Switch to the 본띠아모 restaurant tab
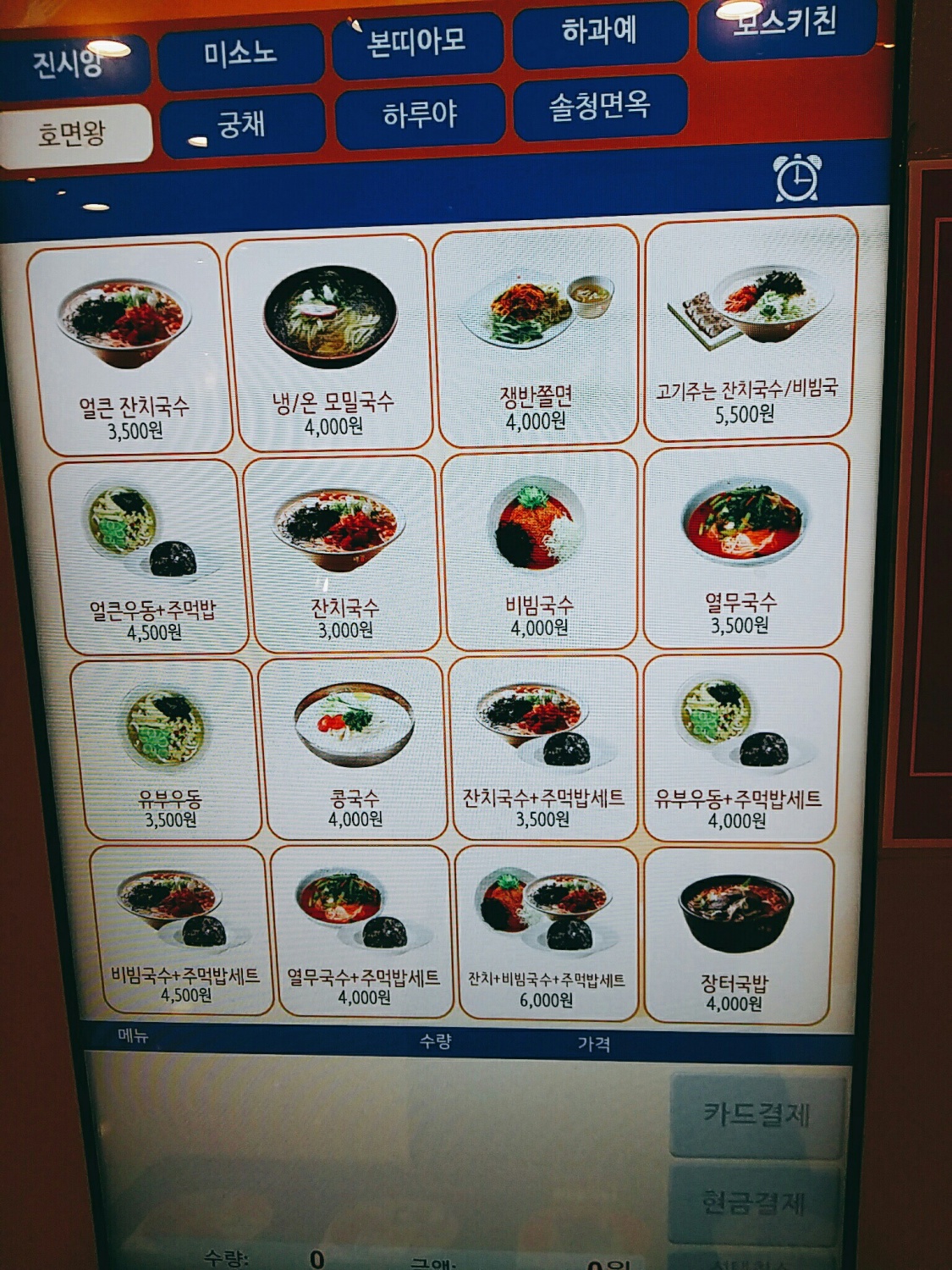 click(x=417, y=42)
